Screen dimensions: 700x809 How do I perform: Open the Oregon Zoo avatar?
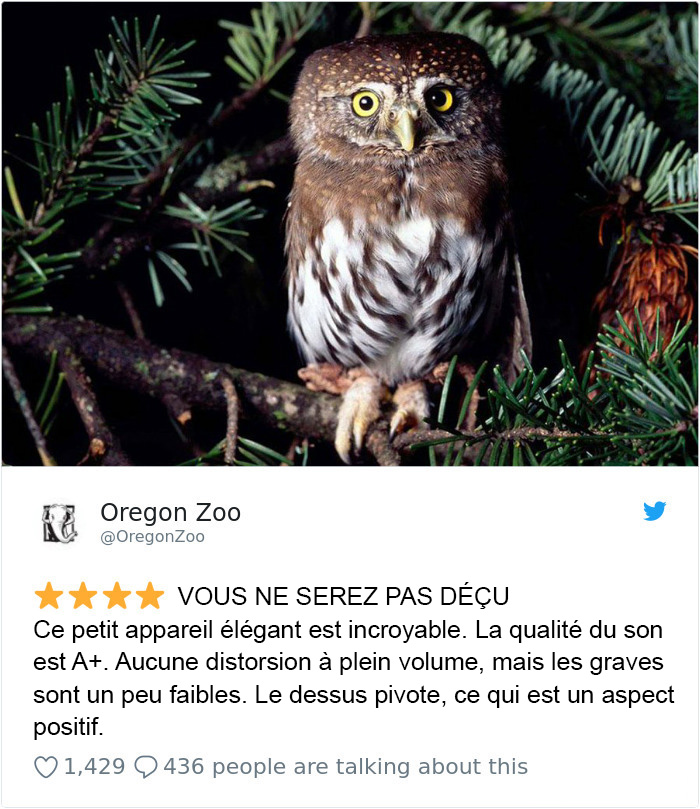click(59, 523)
